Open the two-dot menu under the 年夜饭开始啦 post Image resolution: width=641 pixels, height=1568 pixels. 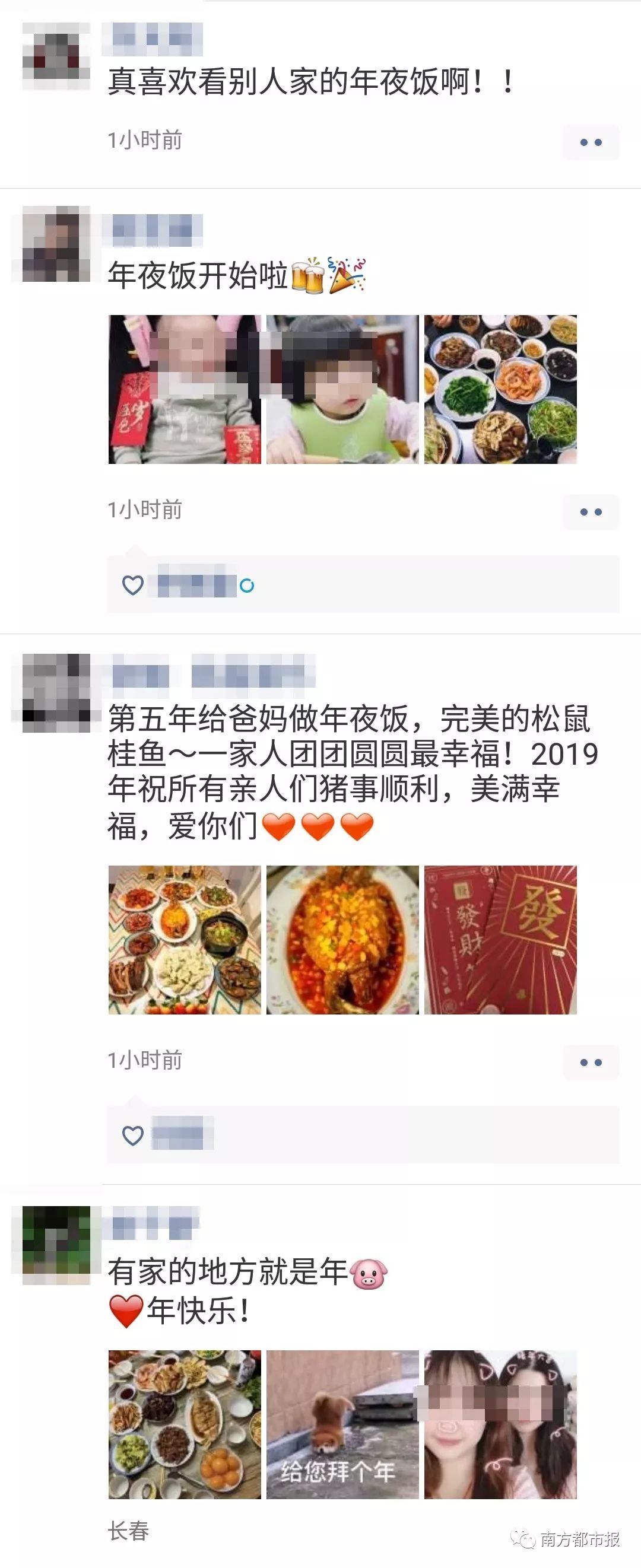(591, 512)
